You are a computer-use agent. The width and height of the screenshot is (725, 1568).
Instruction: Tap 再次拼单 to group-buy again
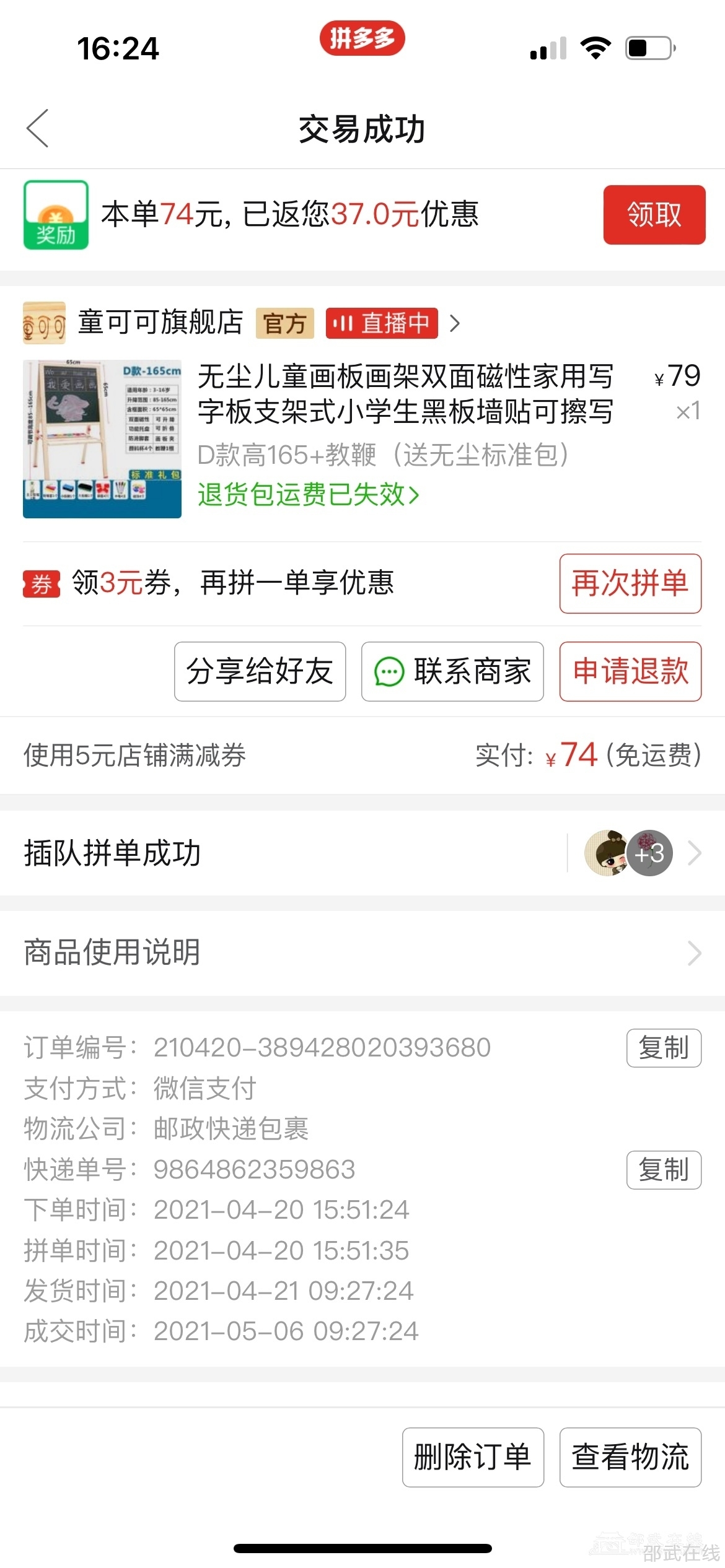[x=630, y=583]
